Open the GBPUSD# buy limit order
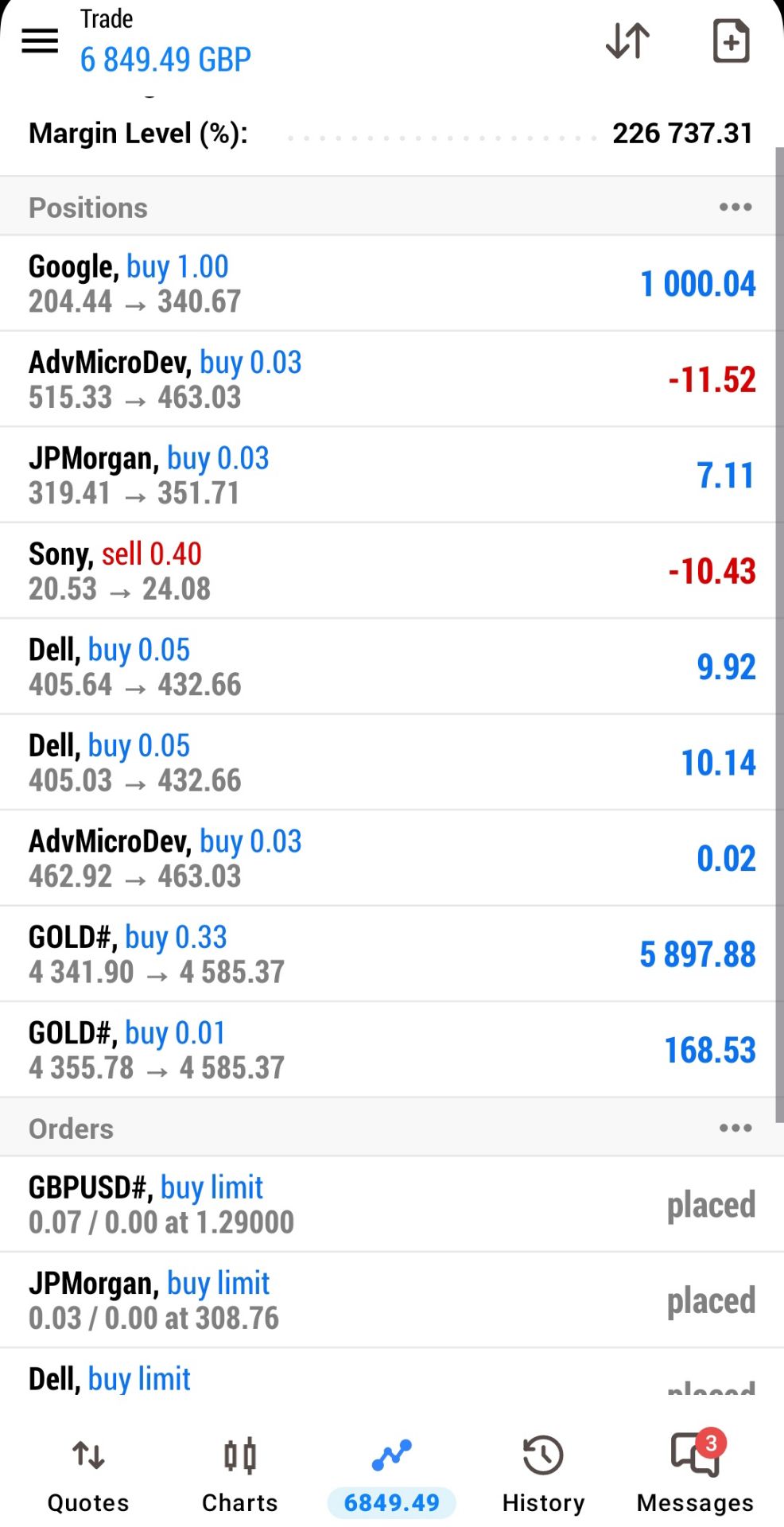Image resolution: width=784 pixels, height=1527 pixels. 392,1204
